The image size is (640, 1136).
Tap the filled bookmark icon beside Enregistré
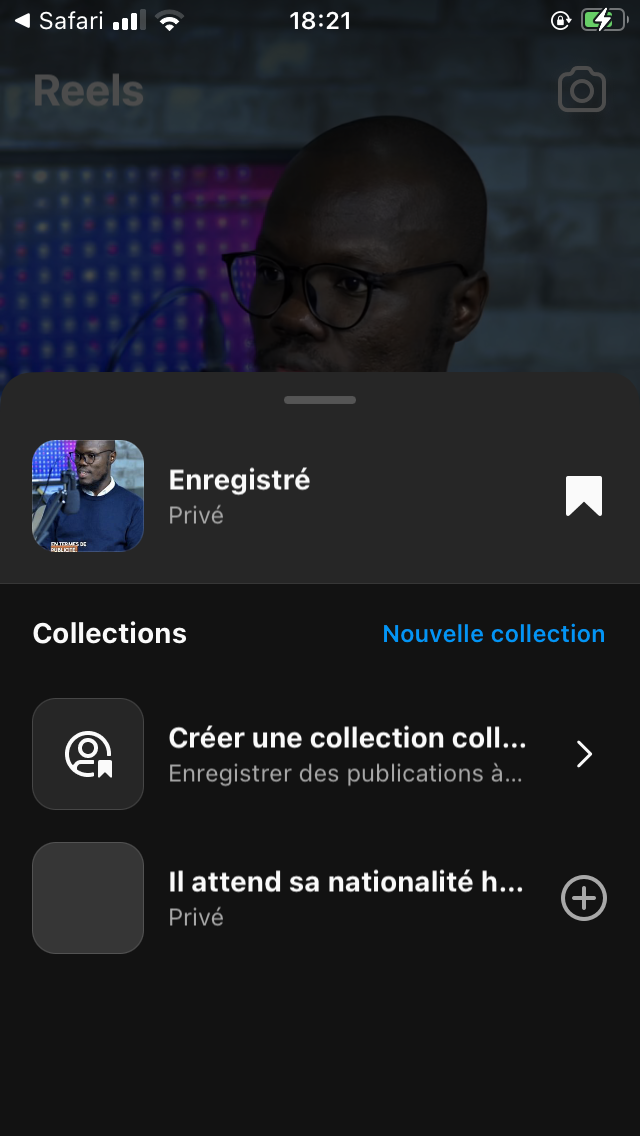[584, 496]
